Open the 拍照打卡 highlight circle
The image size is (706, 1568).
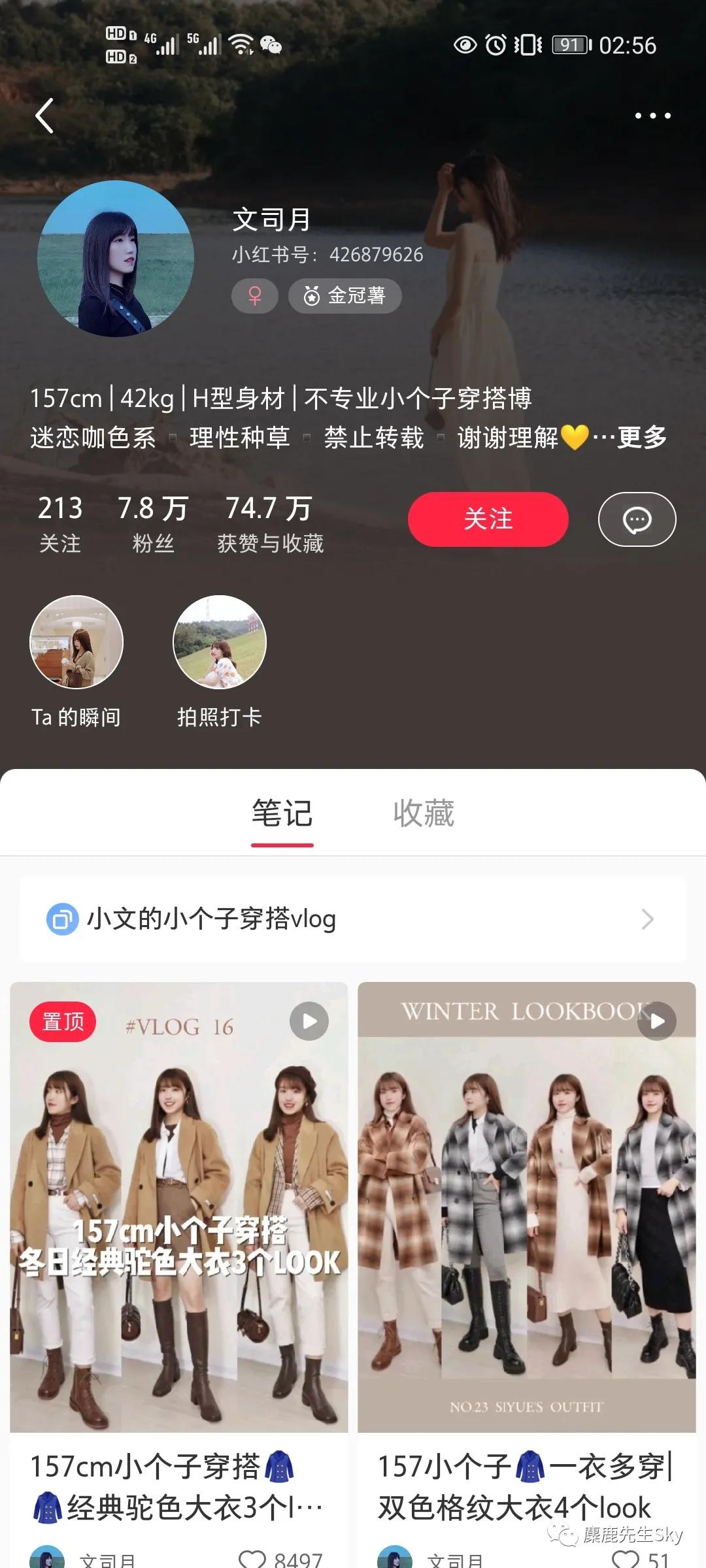tap(220, 643)
